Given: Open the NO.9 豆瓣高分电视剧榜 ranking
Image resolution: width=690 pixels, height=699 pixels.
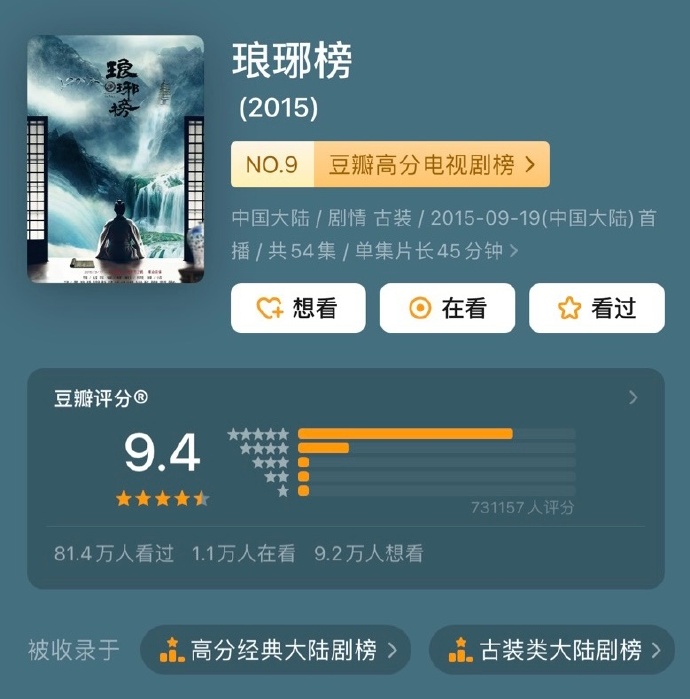Looking at the screenshot, I should click(x=390, y=164).
